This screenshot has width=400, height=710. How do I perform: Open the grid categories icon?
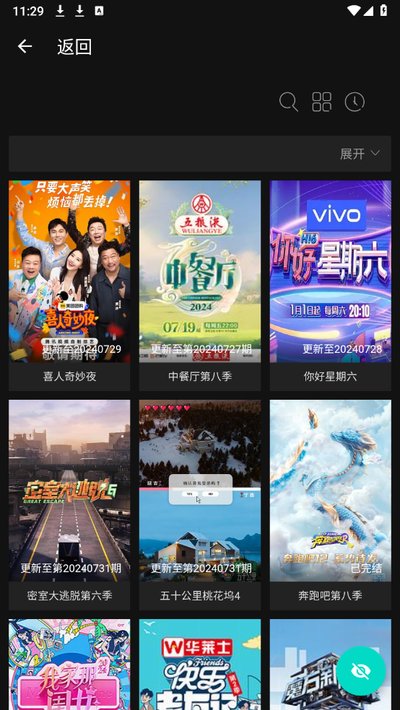pos(322,102)
